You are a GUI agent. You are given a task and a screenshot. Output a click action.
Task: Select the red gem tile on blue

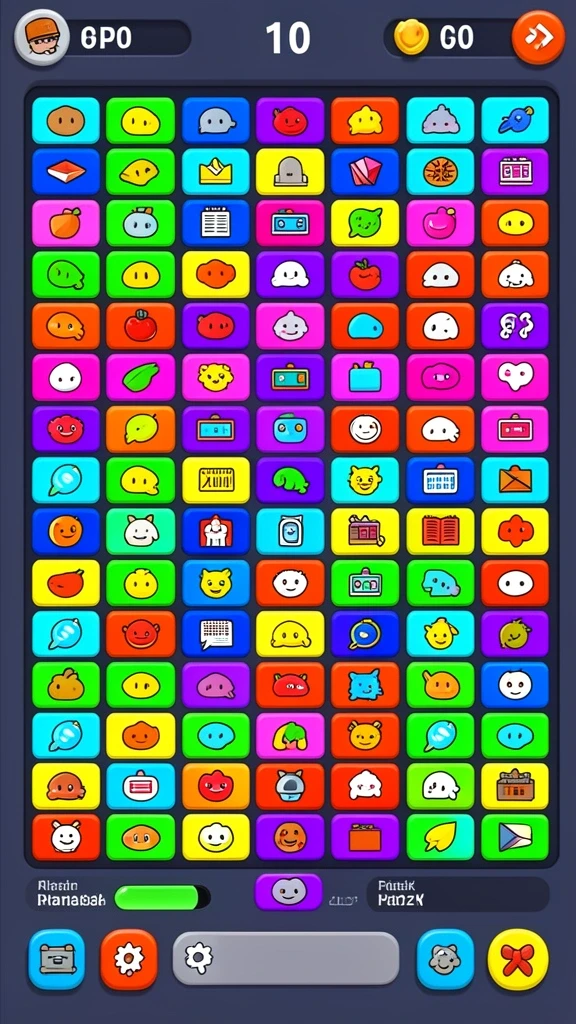click(365, 172)
